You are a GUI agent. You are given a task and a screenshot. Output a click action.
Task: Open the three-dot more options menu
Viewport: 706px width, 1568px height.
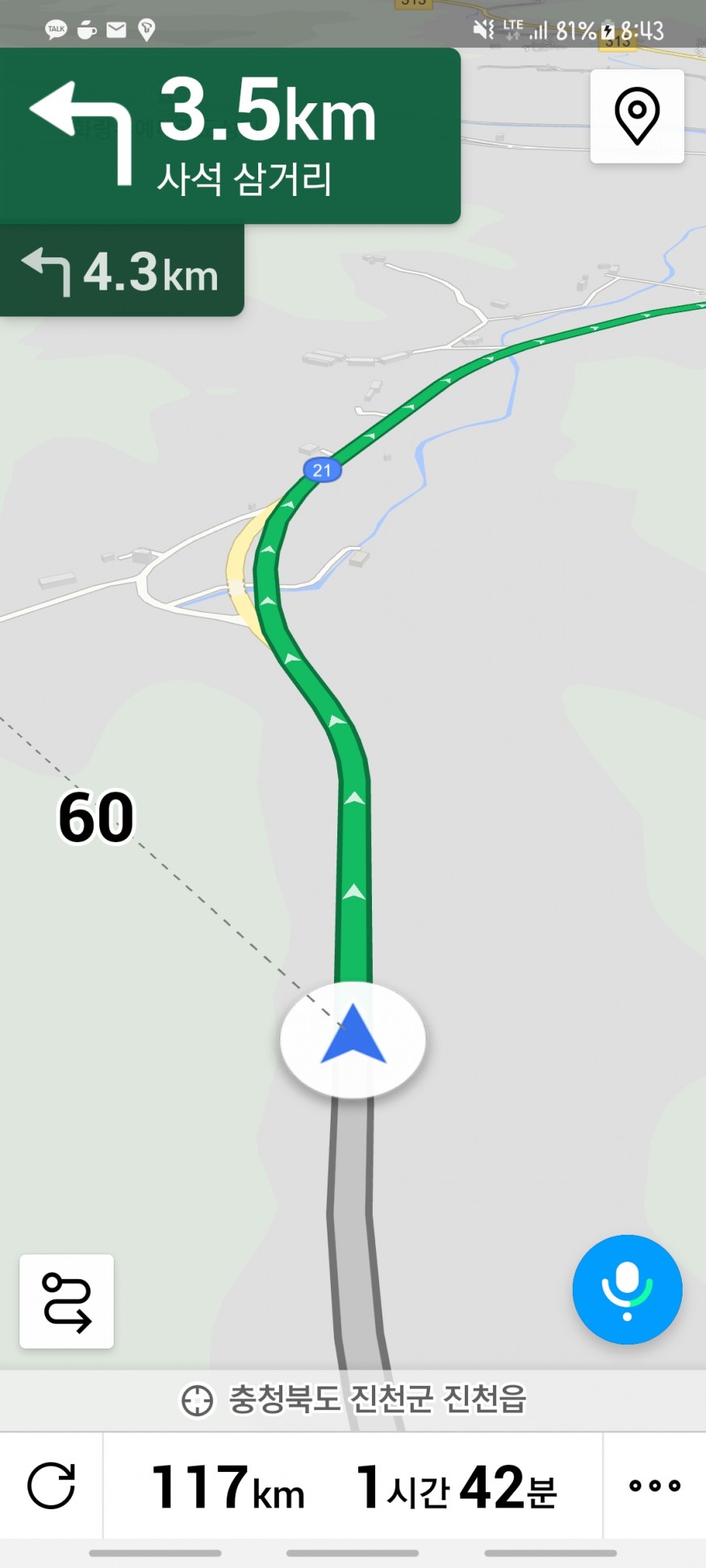coord(654,1485)
